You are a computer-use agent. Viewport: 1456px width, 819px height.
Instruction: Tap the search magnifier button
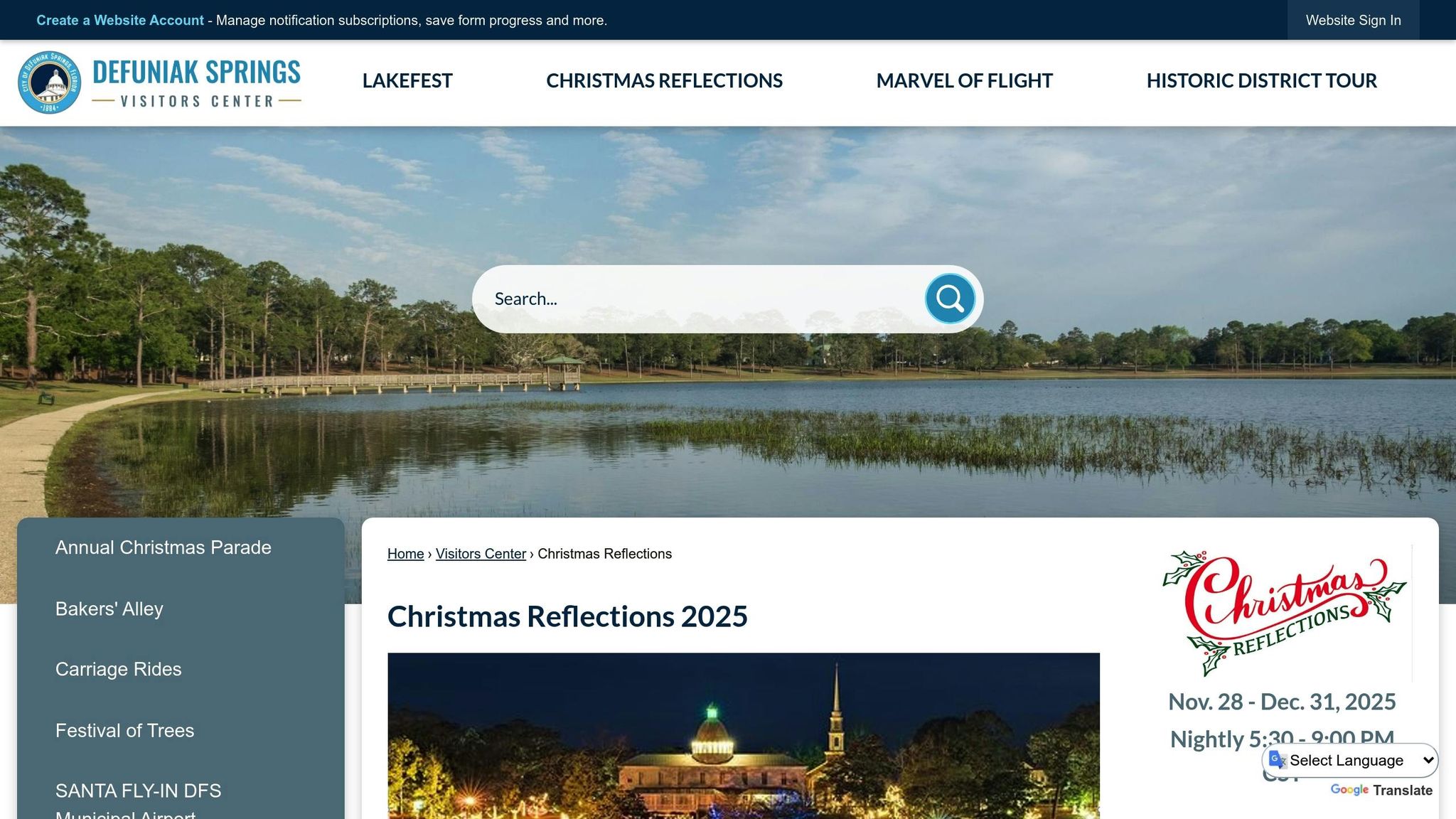click(x=950, y=299)
